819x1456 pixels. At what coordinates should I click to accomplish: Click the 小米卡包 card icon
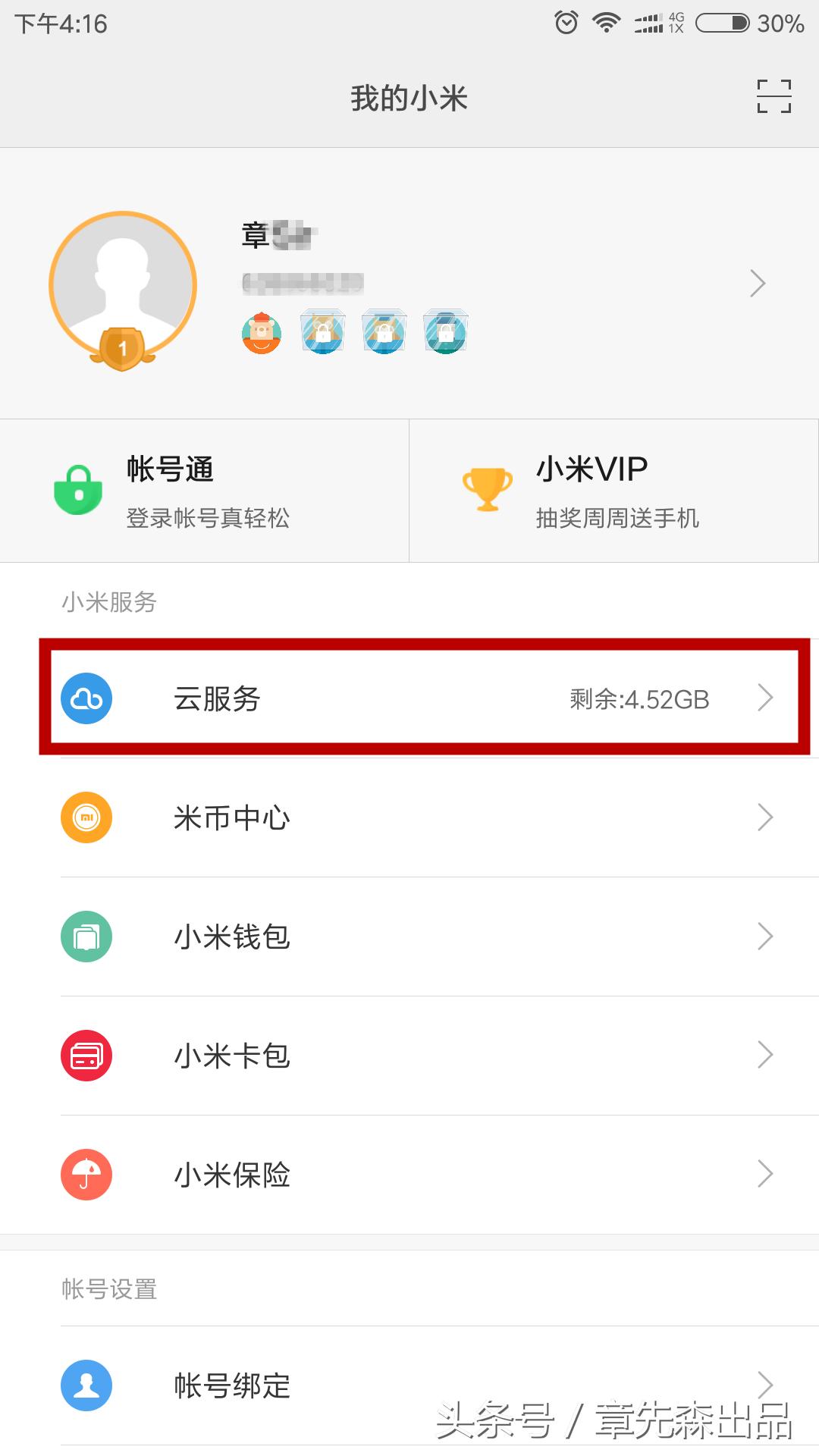click(86, 1055)
